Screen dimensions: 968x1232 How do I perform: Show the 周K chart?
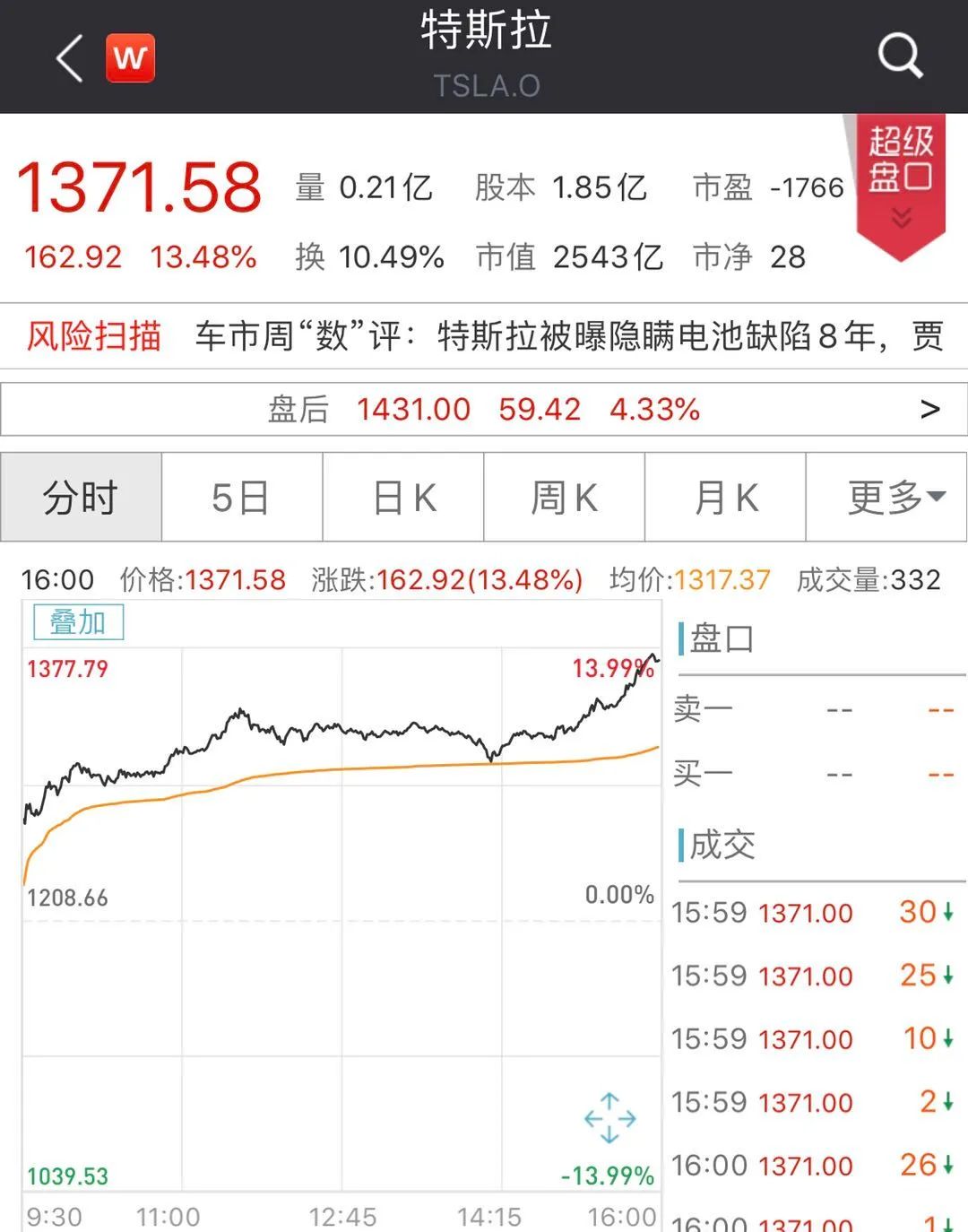[x=564, y=498]
